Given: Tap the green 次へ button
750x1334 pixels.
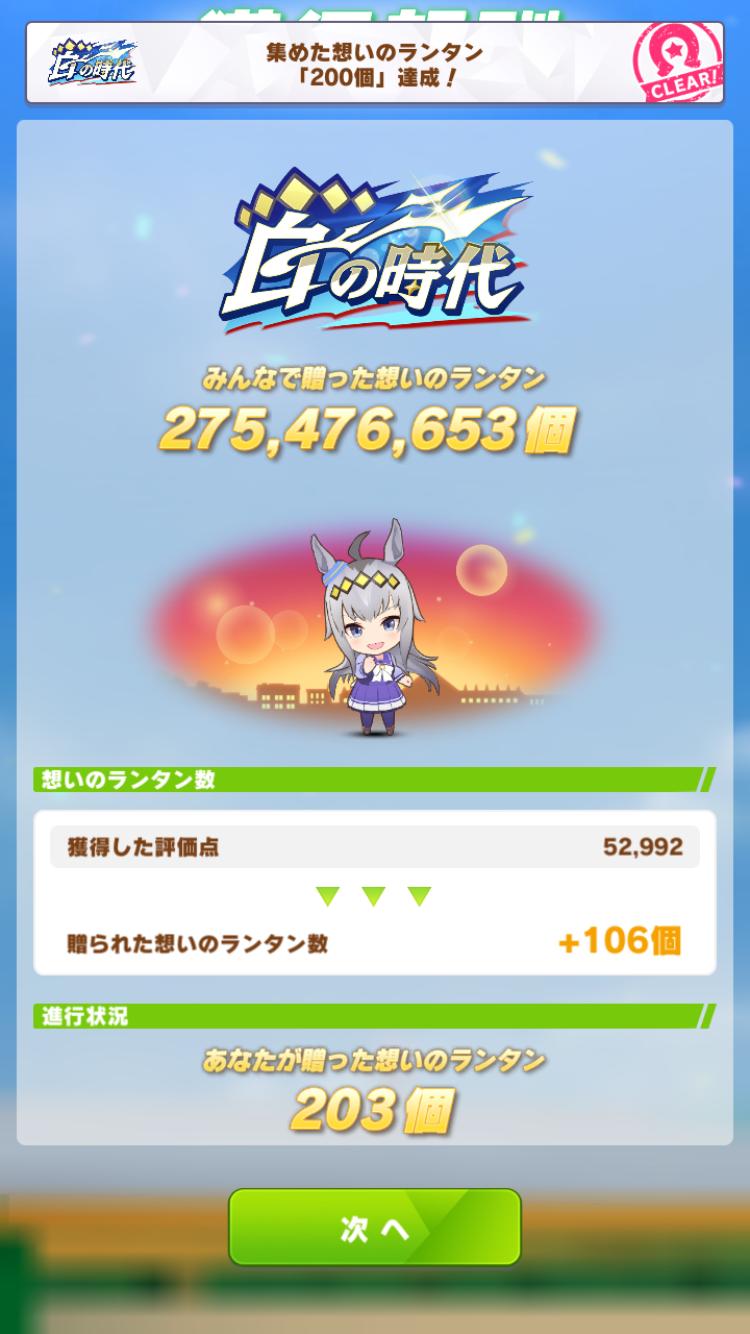Looking at the screenshot, I should pos(375,1227).
